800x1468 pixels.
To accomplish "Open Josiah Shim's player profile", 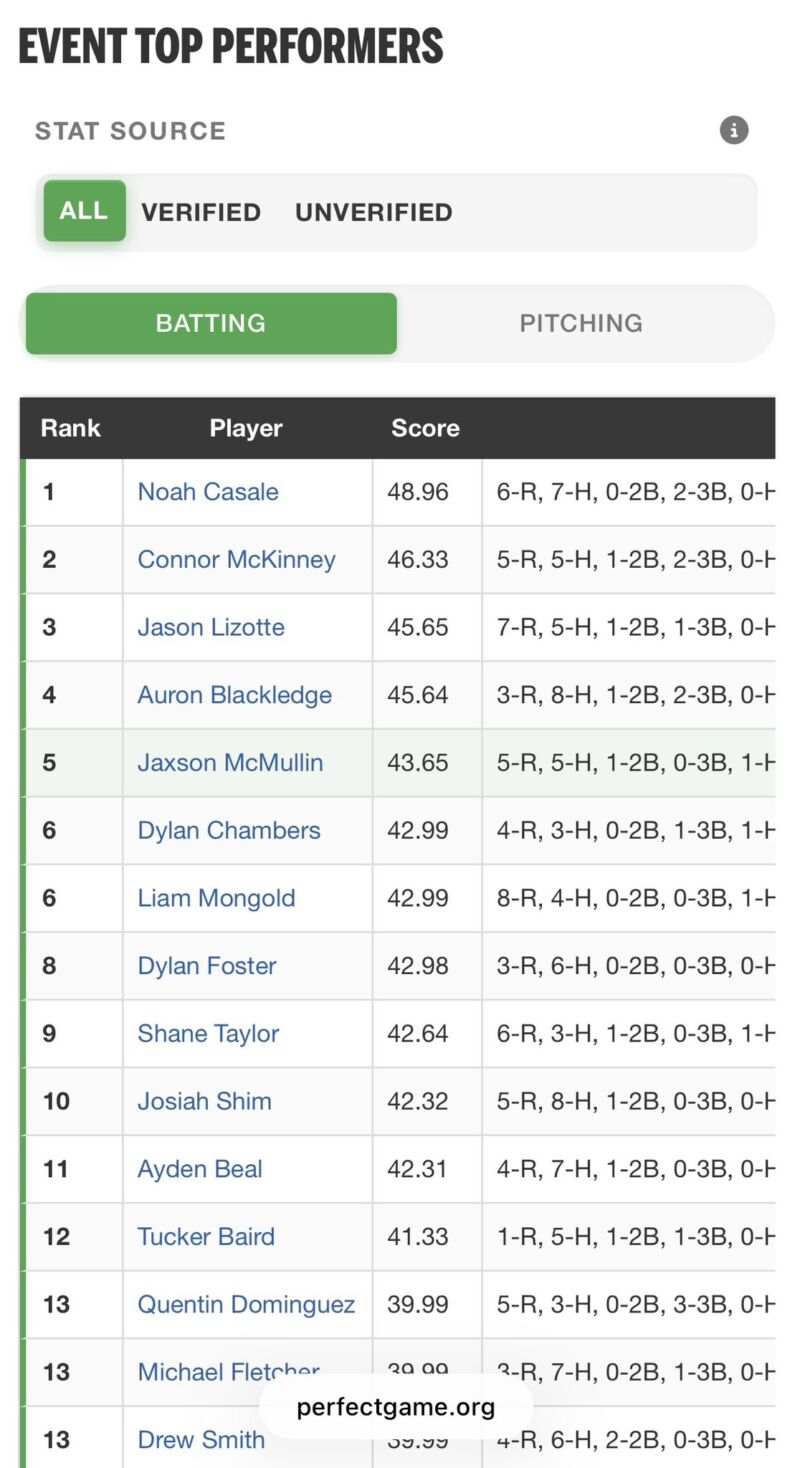I will [205, 1102].
